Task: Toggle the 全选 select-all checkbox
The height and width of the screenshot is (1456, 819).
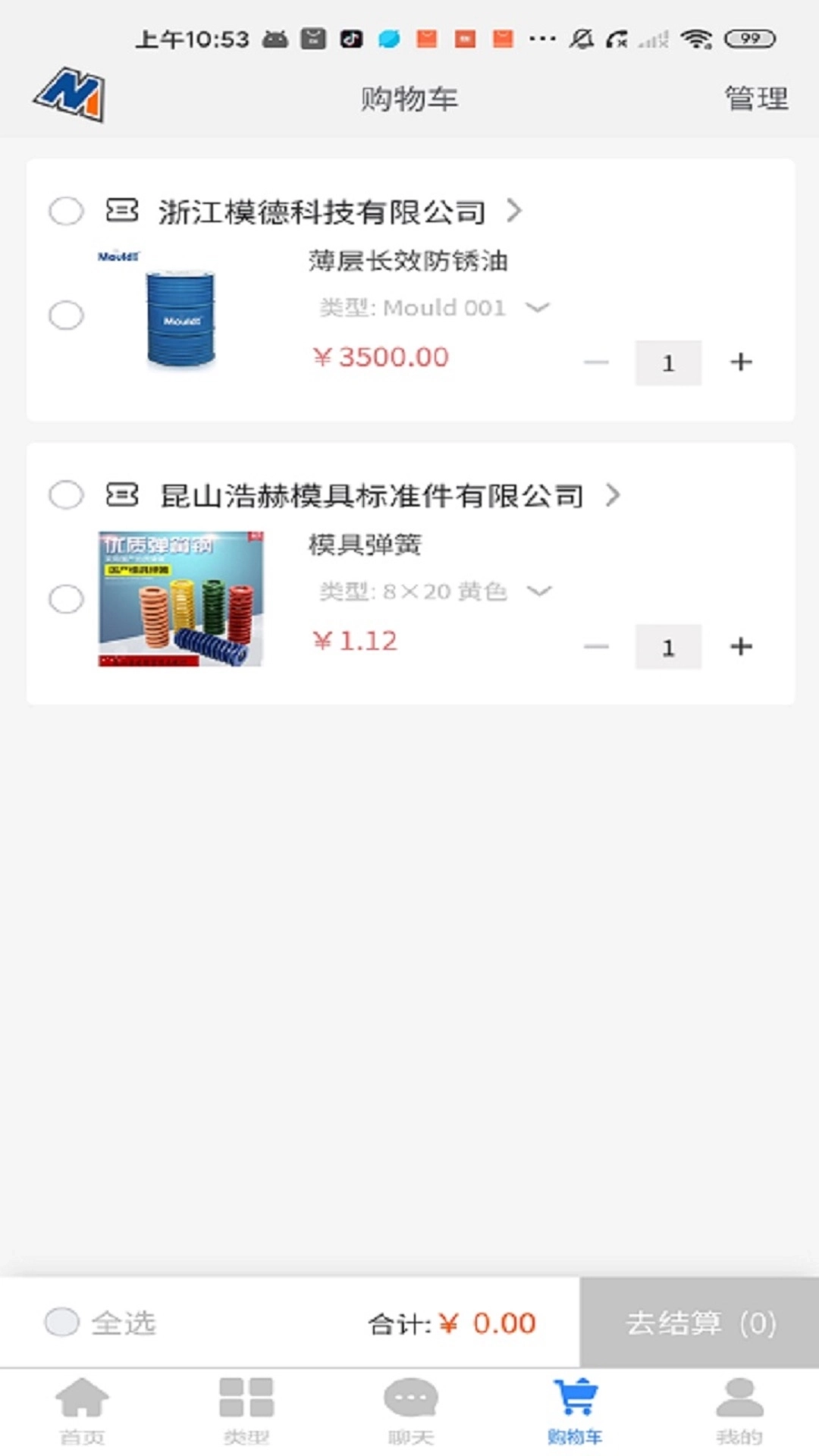Action: 63,1323
